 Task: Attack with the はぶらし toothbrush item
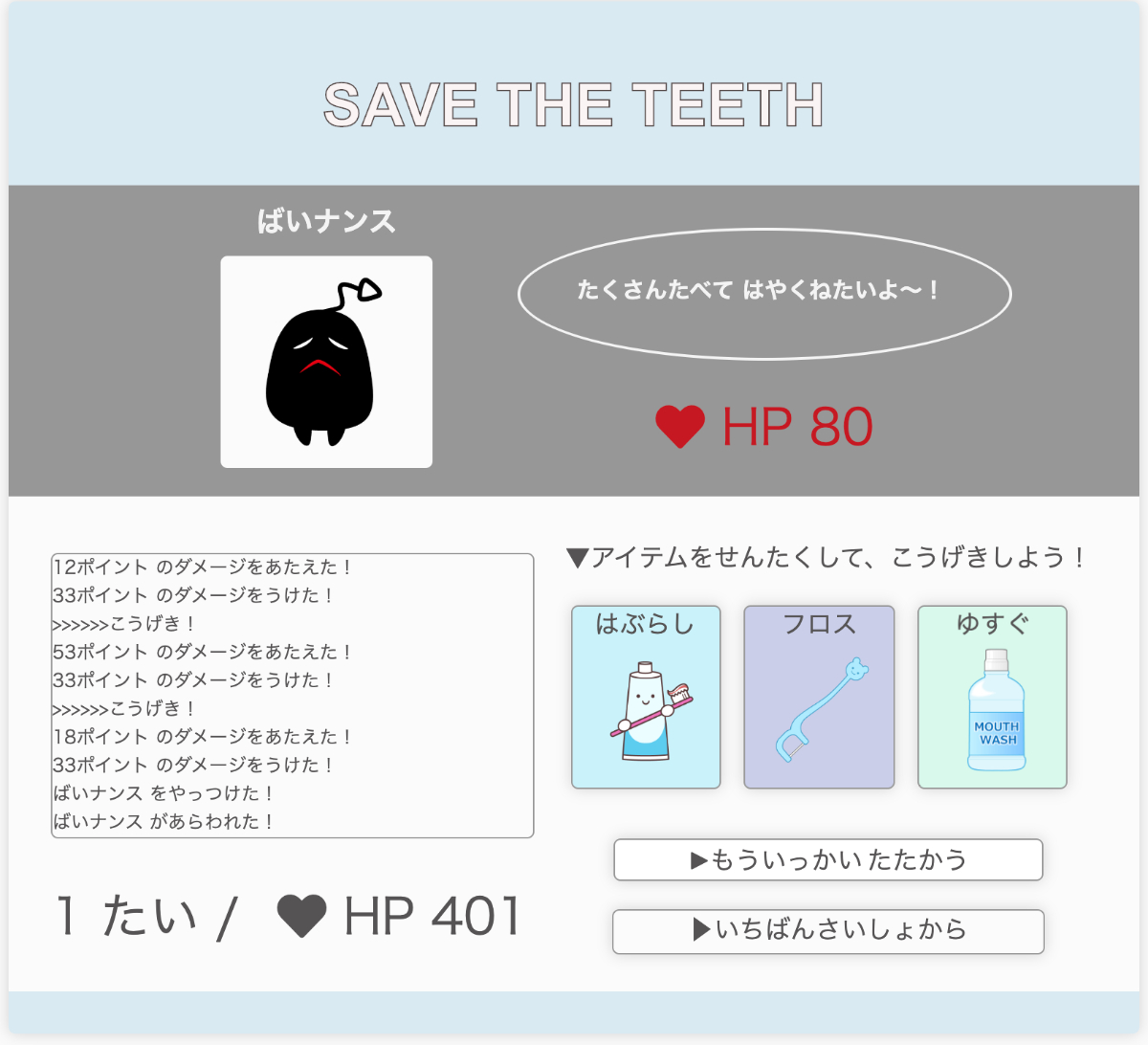point(646,697)
